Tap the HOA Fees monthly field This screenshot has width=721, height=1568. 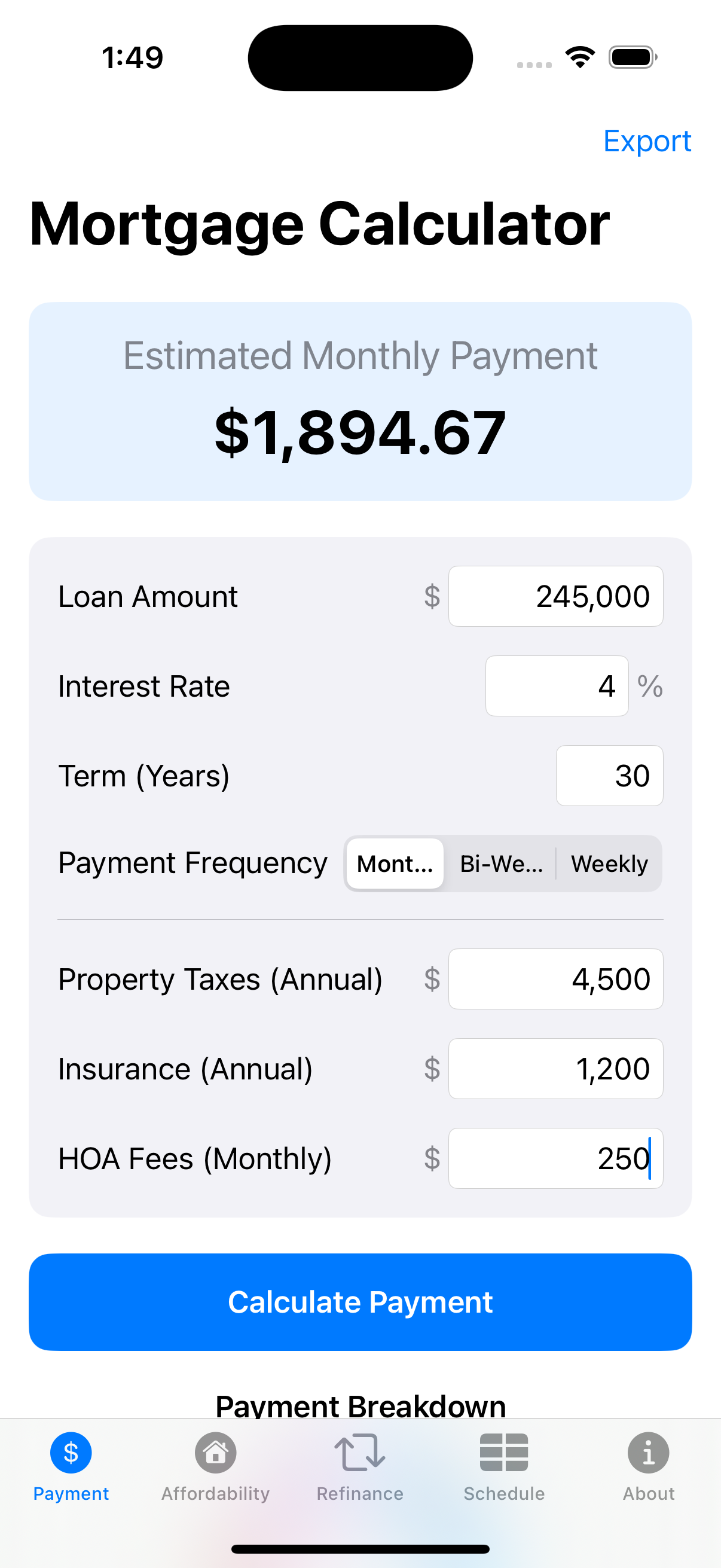tap(555, 1158)
